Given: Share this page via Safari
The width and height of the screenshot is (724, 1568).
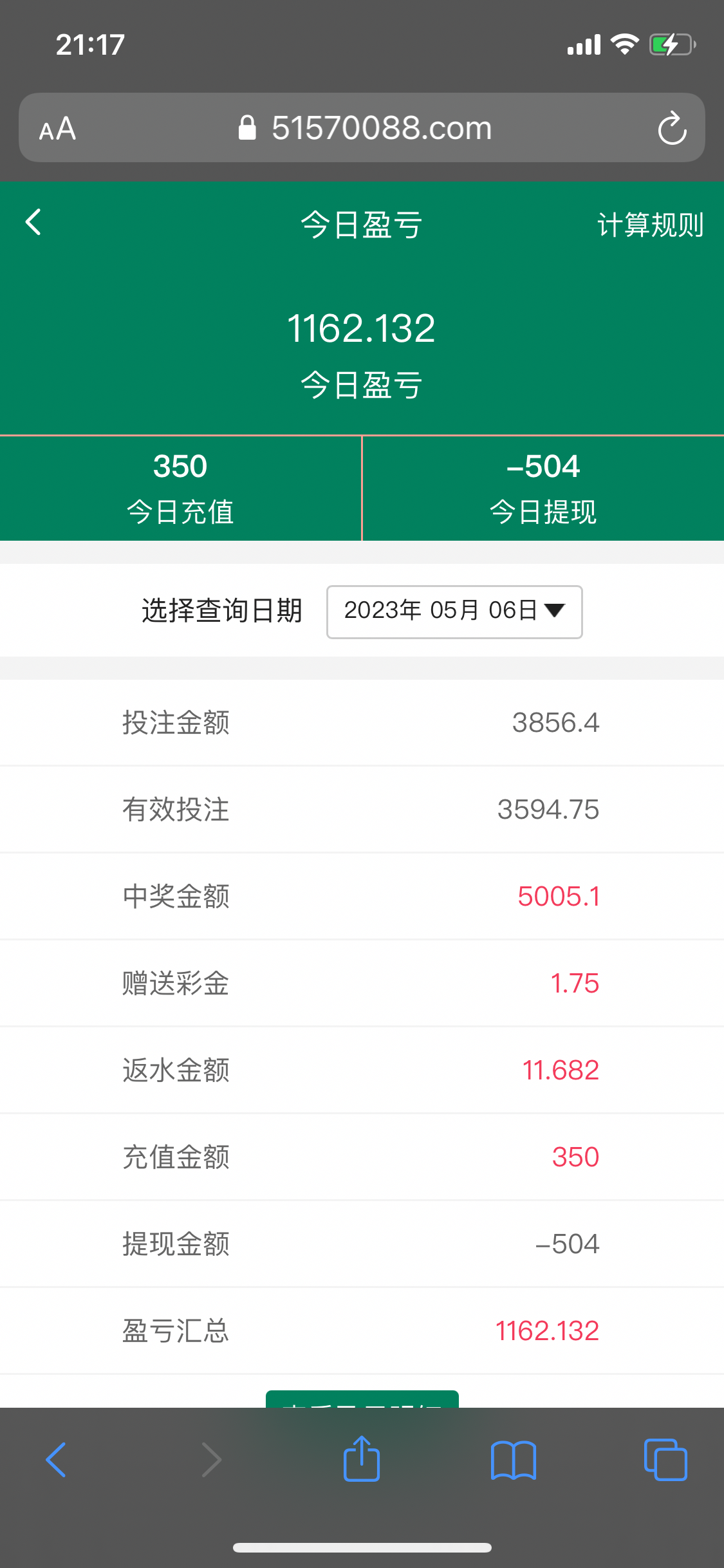Looking at the screenshot, I should pos(362,1459).
